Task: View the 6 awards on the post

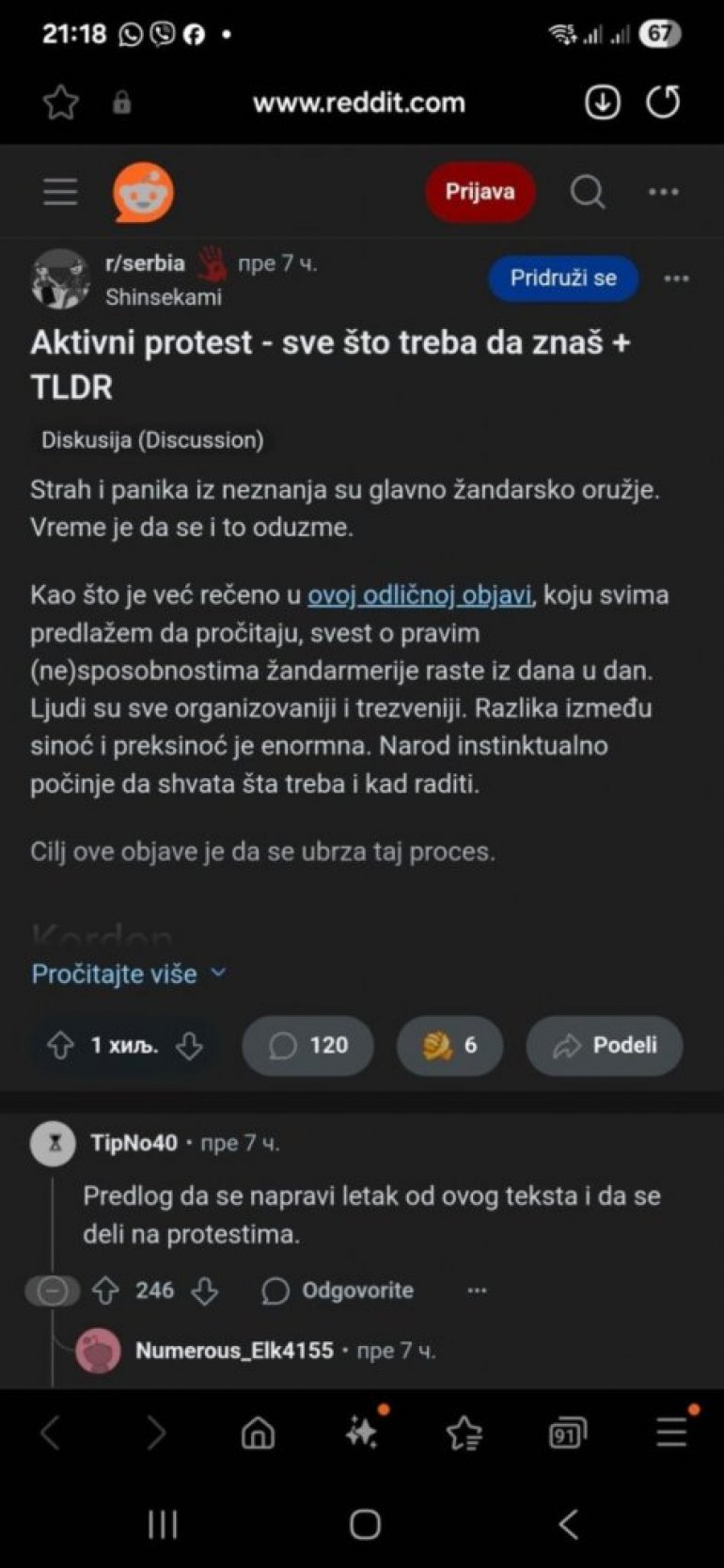Action: tap(449, 1046)
